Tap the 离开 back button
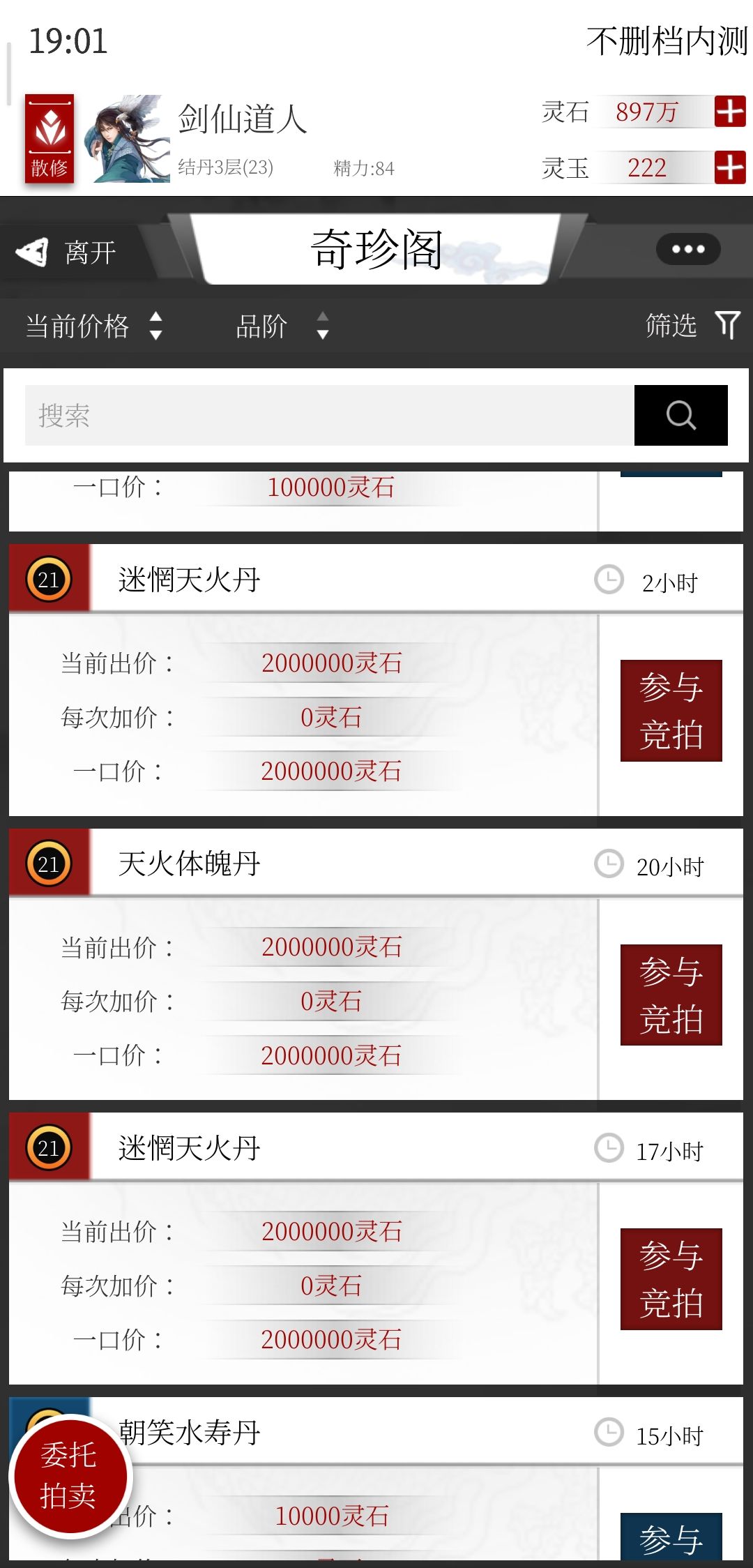The height and width of the screenshot is (1568, 753). point(66,252)
